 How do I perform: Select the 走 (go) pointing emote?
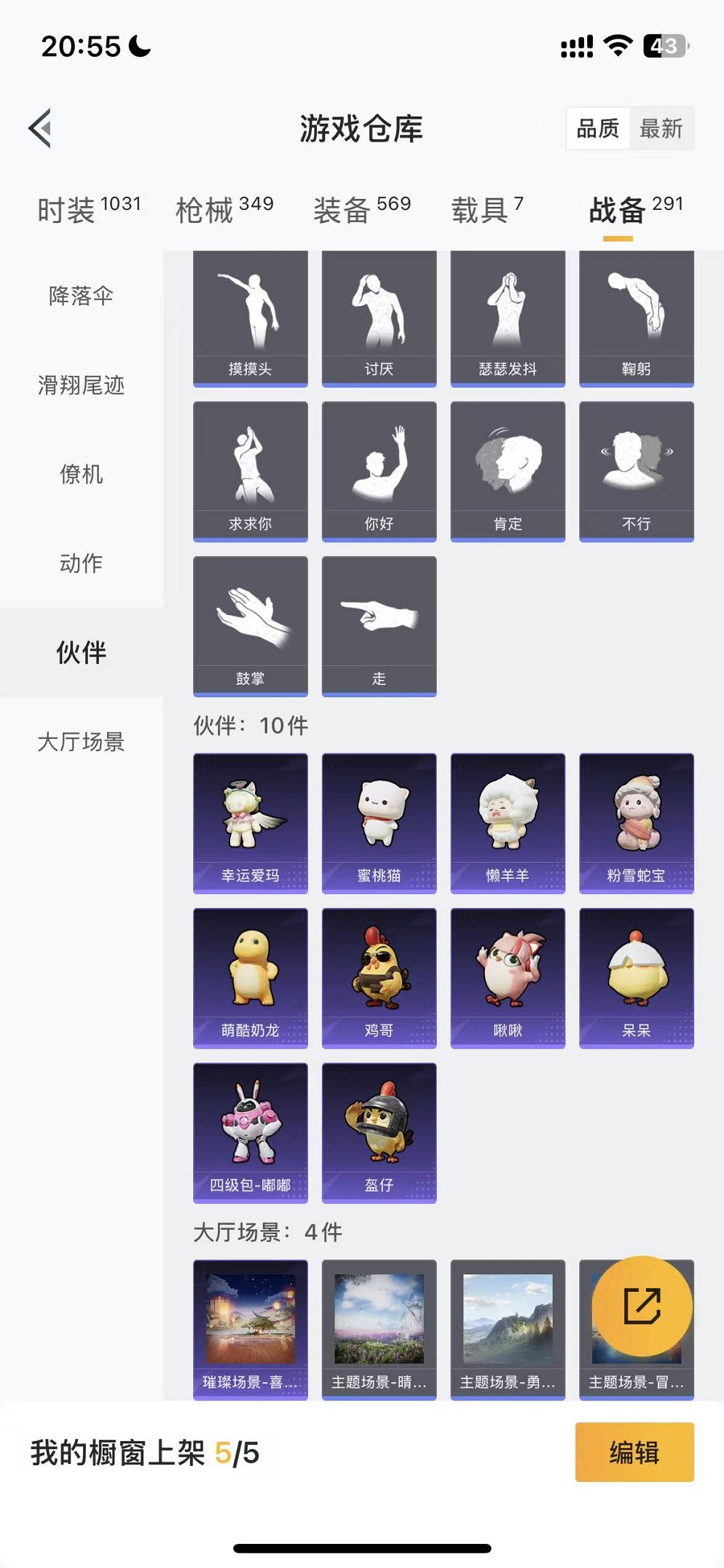tap(379, 623)
